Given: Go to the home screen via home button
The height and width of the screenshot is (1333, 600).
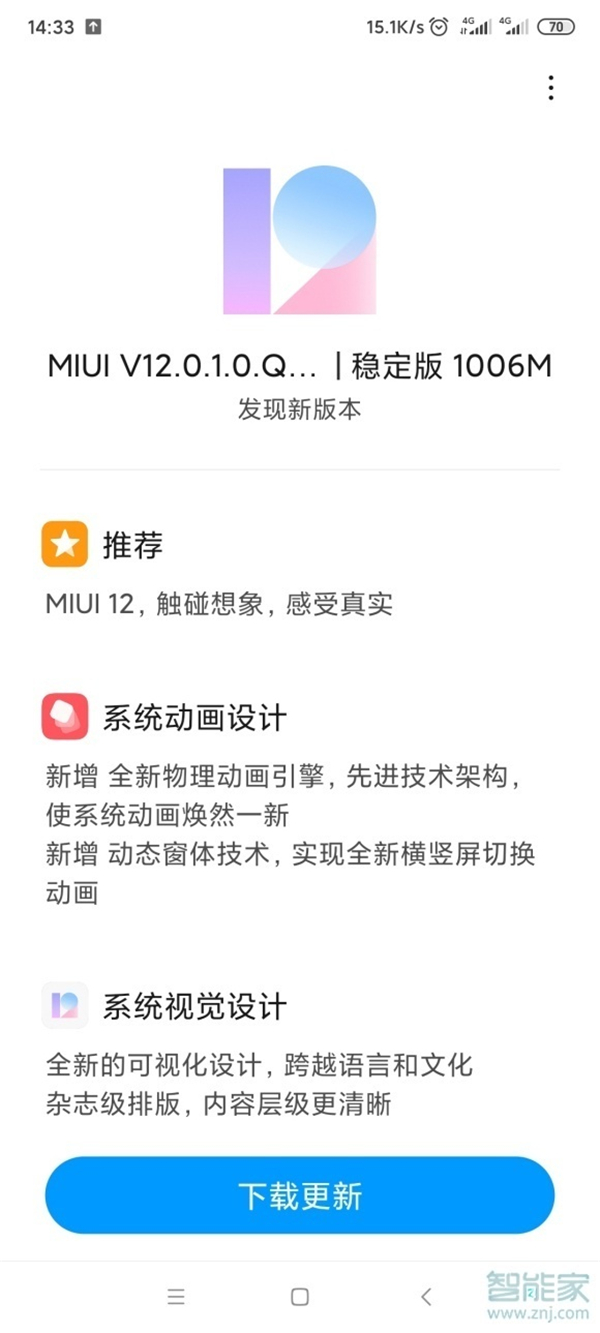Looking at the screenshot, I should tap(299, 1297).
